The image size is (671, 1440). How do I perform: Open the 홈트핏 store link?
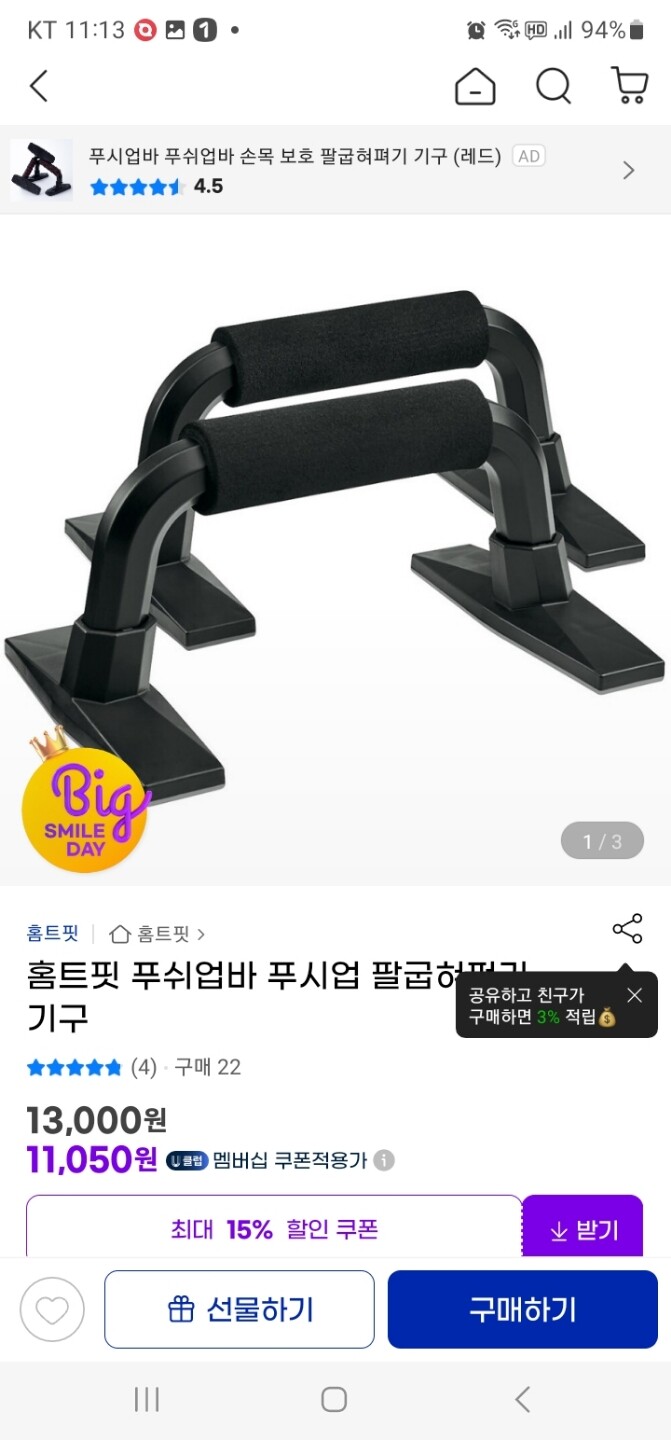tap(158, 934)
